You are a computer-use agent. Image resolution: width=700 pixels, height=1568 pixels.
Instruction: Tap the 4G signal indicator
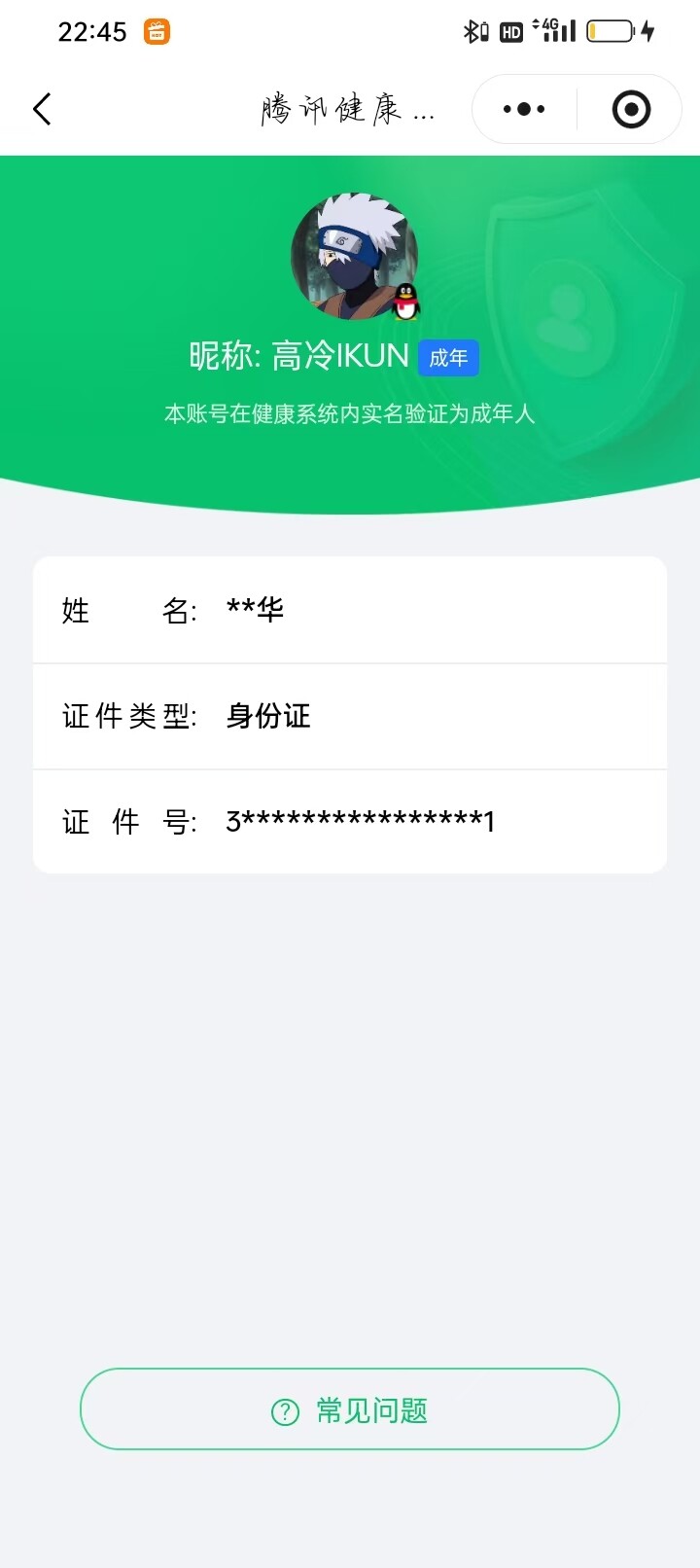[554, 30]
